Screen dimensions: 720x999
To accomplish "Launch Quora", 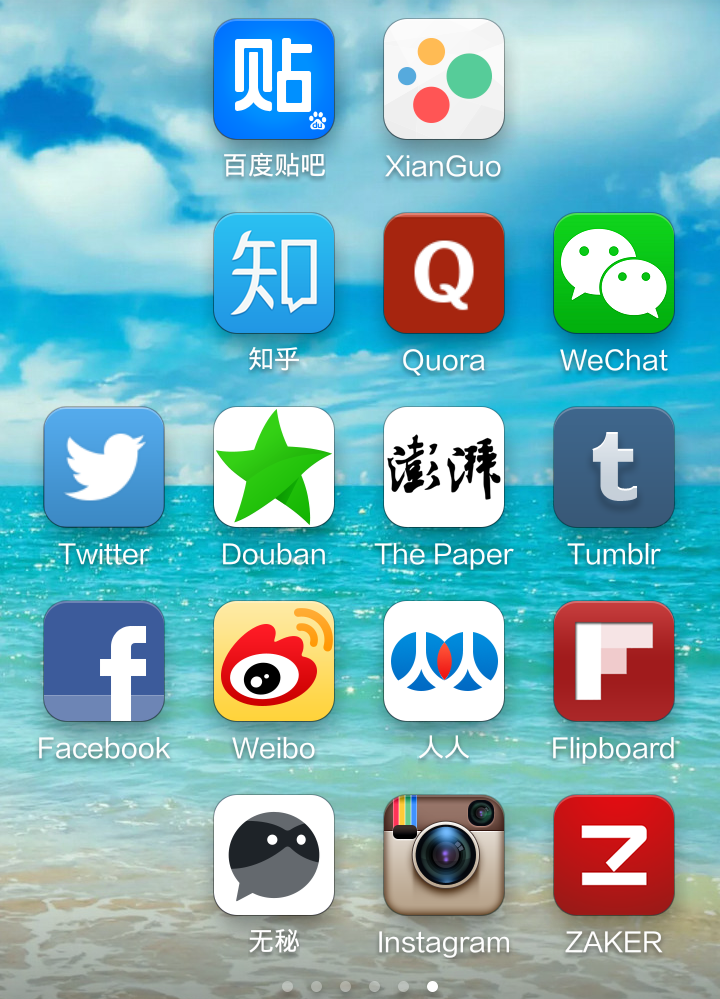I will coord(443,273).
